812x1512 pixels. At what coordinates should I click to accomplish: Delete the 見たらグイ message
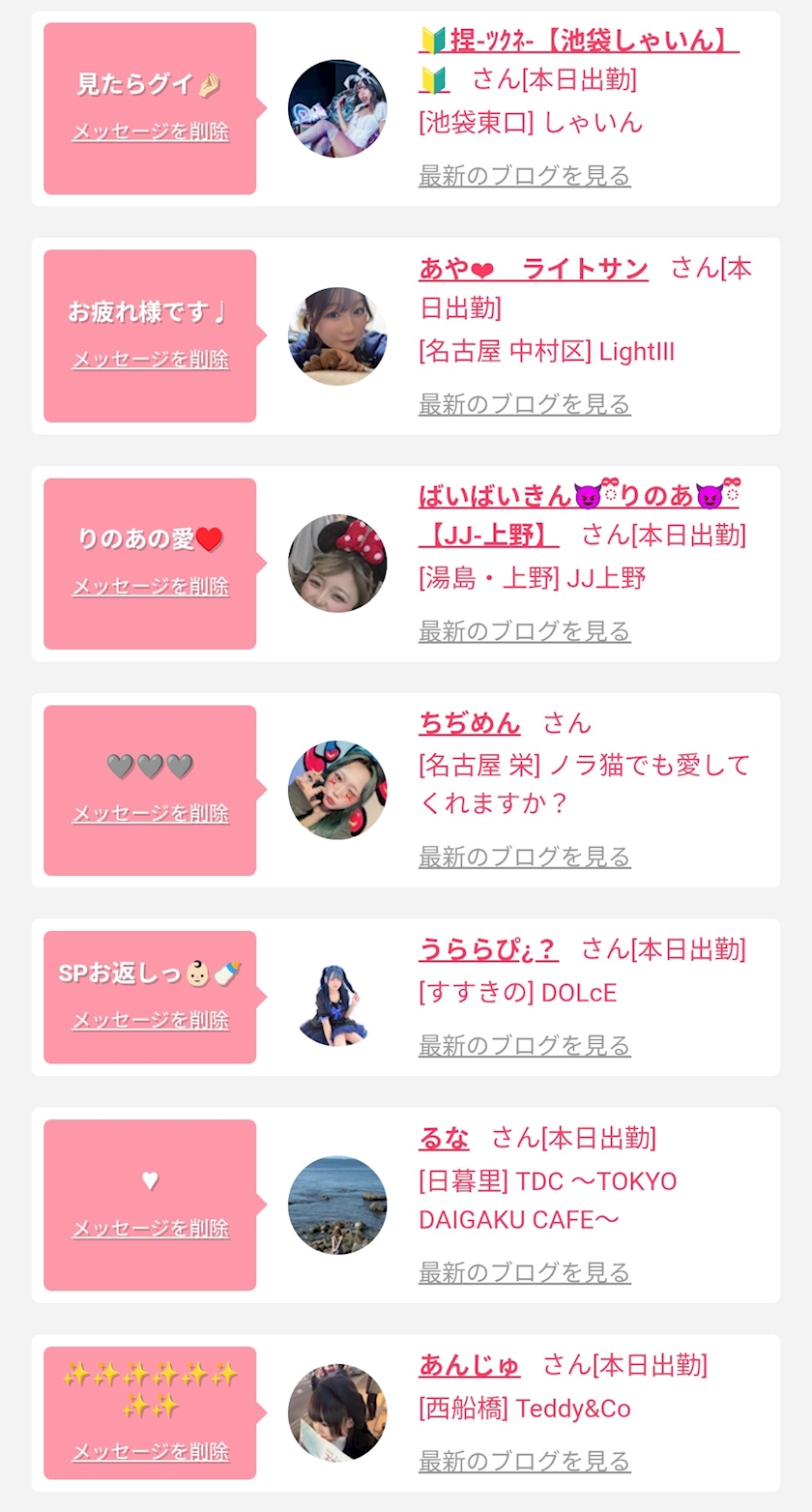[150, 132]
